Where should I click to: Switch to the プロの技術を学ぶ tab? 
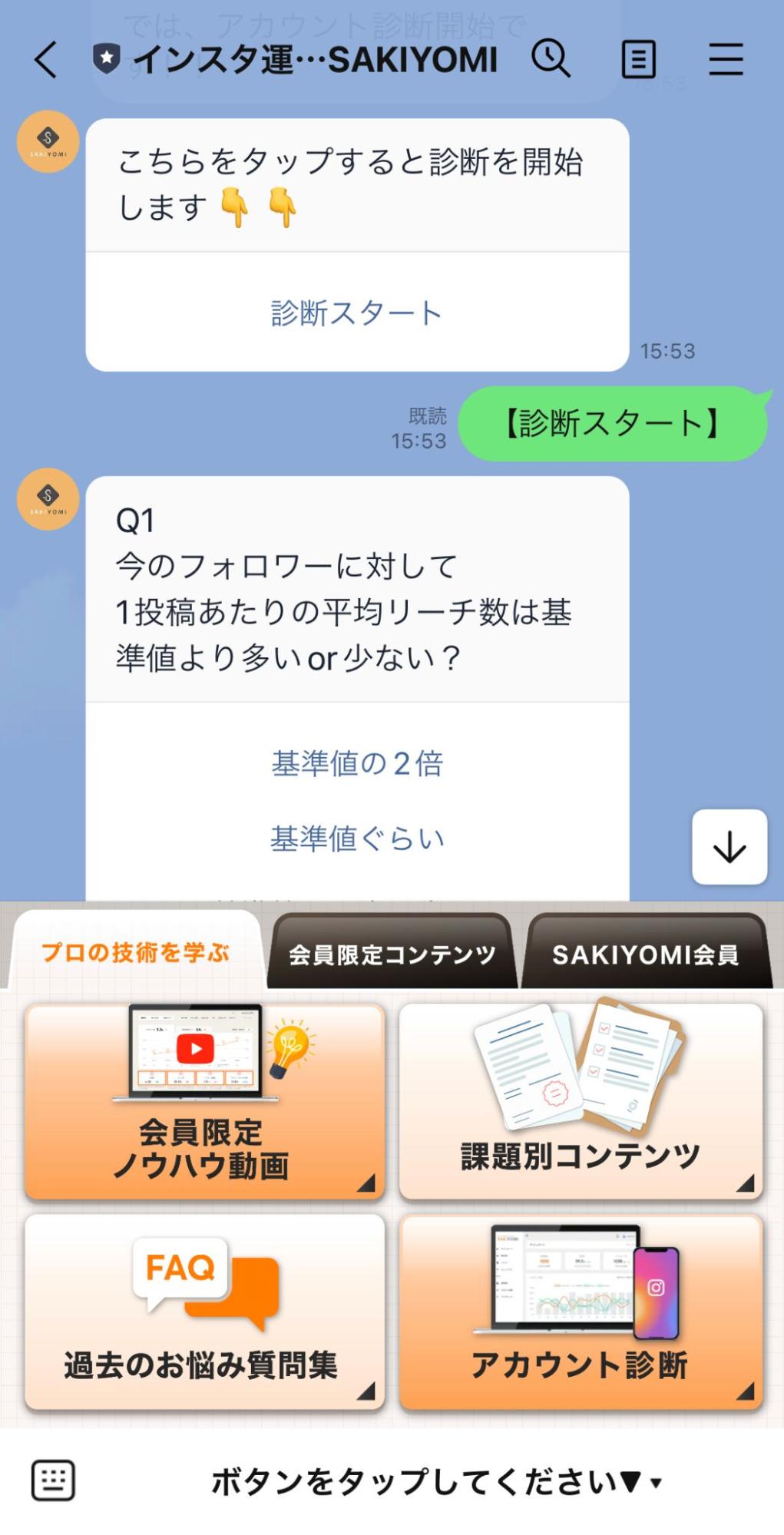[136, 953]
